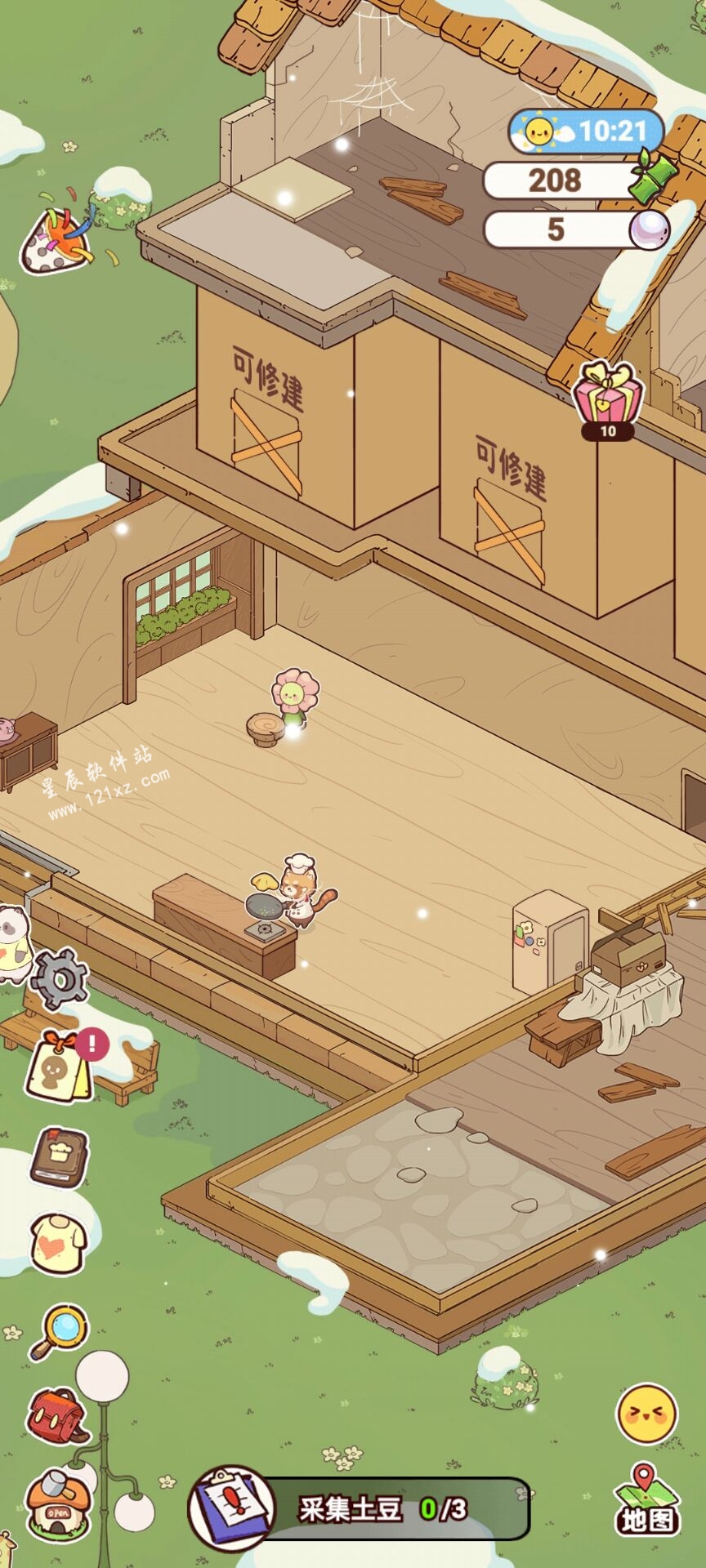Open the settings gear icon

pyautogui.click(x=59, y=978)
